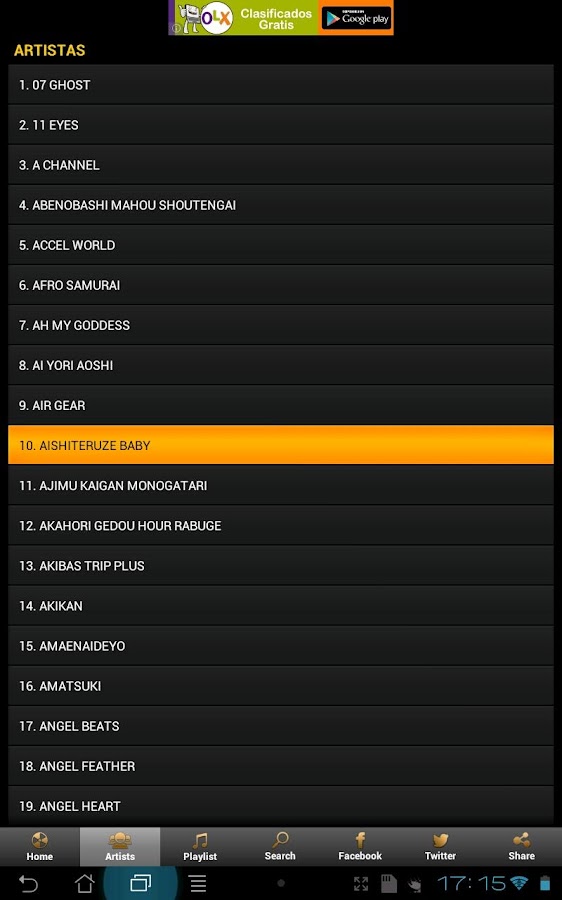Screen dimensions: 562x900
Task: Open the OLX Google Play ad banner
Action: 281,18
